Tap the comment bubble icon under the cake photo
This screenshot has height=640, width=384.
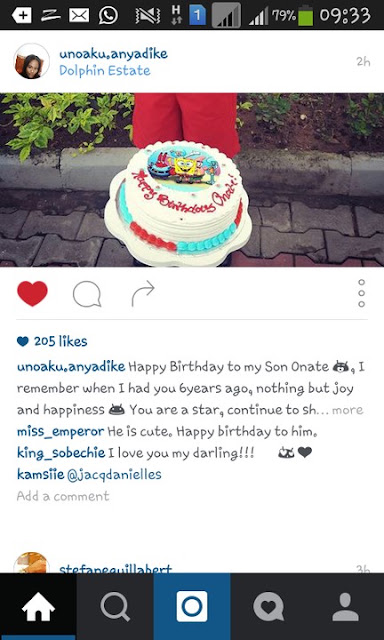[x=87, y=294]
